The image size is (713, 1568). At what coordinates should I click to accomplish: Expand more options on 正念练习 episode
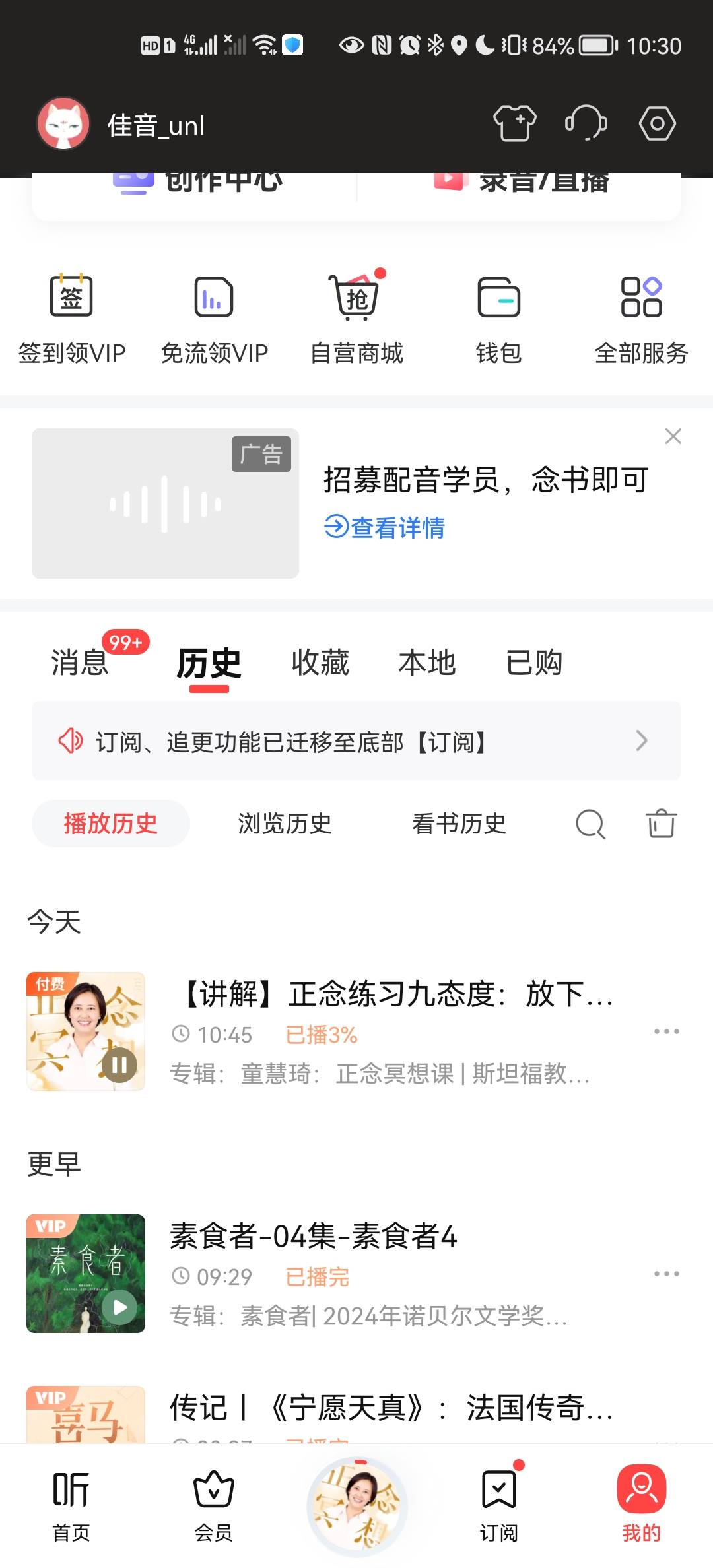(x=667, y=1030)
